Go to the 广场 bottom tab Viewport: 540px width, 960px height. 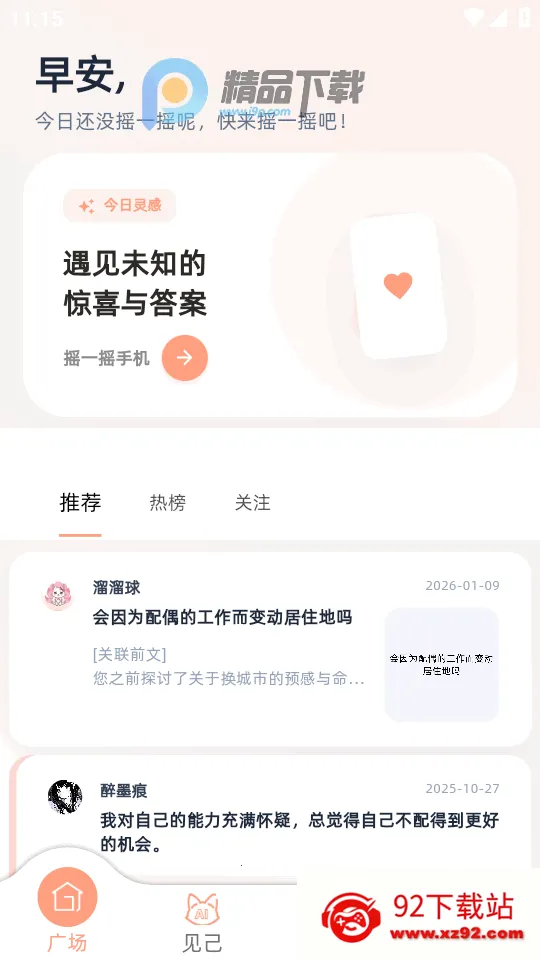[x=67, y=910]
